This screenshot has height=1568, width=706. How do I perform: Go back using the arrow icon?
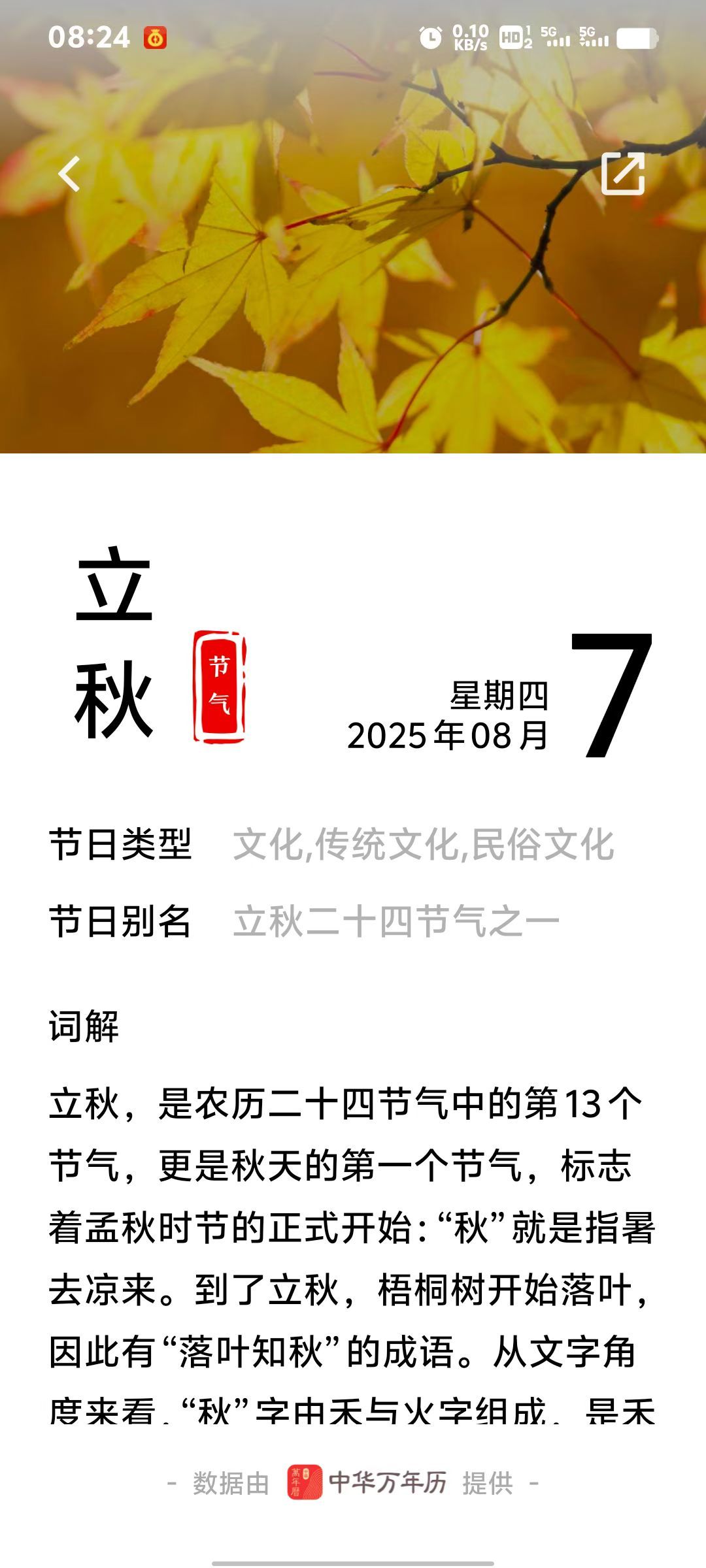pos(69,174)
